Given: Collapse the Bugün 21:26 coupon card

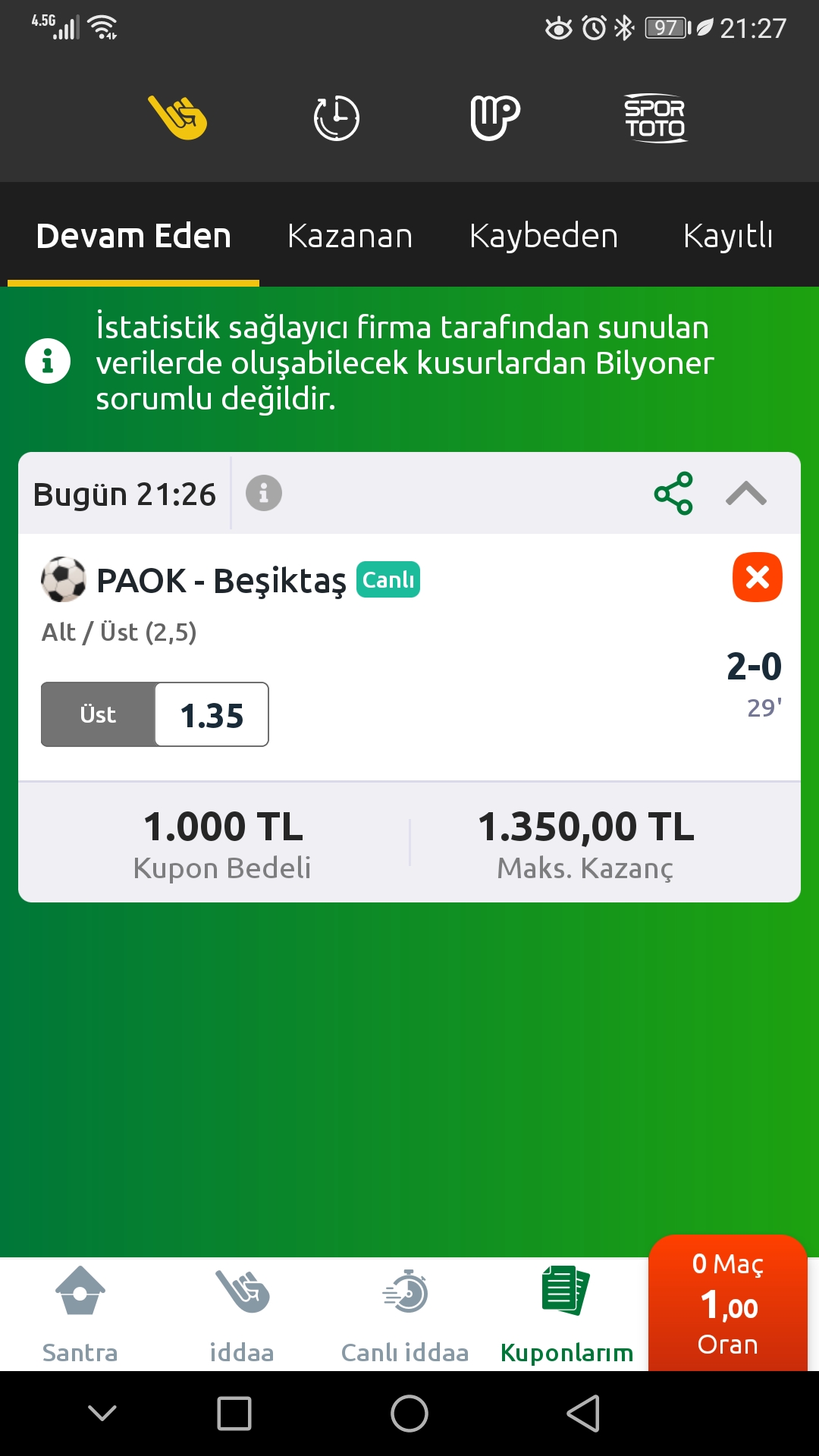Looking at the screenshot, I should (x=746, y=494).
